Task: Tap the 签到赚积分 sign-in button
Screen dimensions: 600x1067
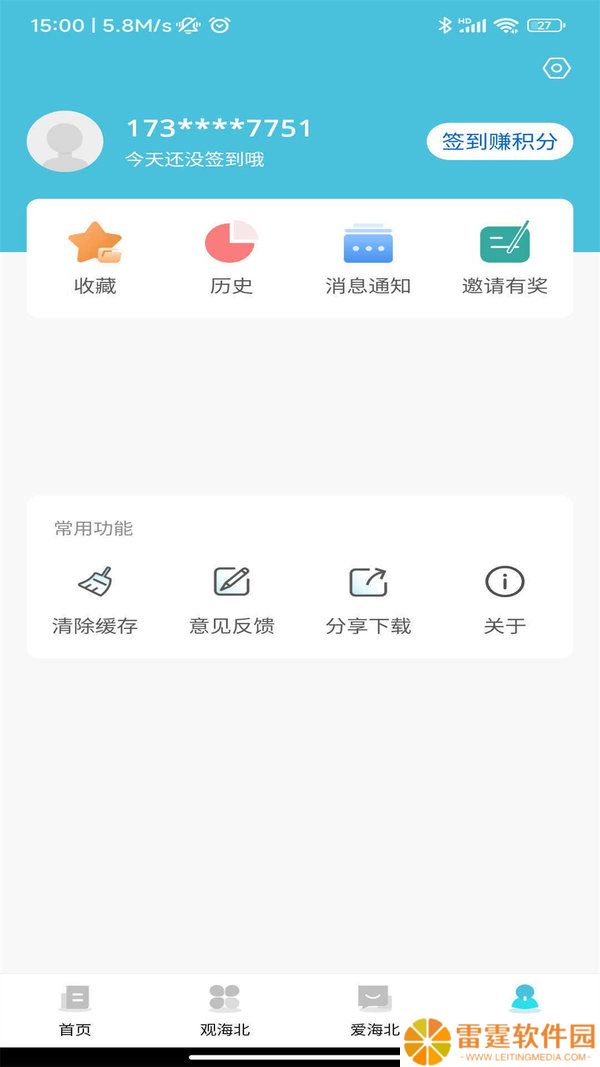Action: point(499,142)
